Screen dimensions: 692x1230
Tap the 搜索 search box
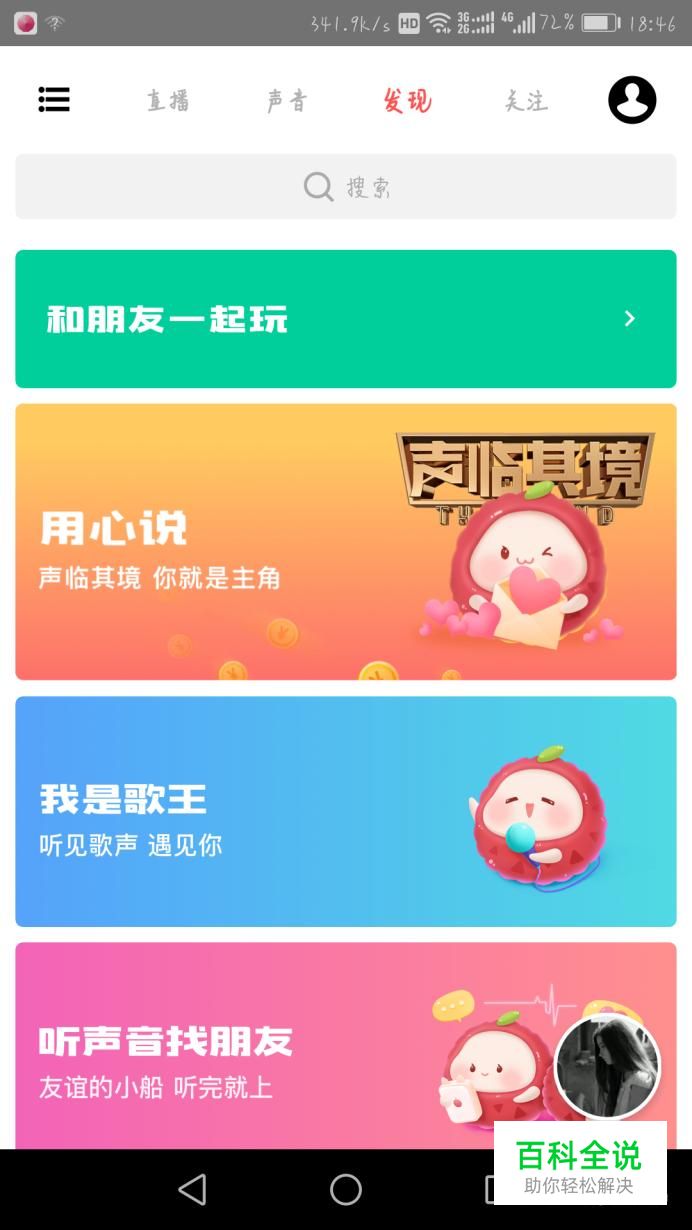(346, 187)
